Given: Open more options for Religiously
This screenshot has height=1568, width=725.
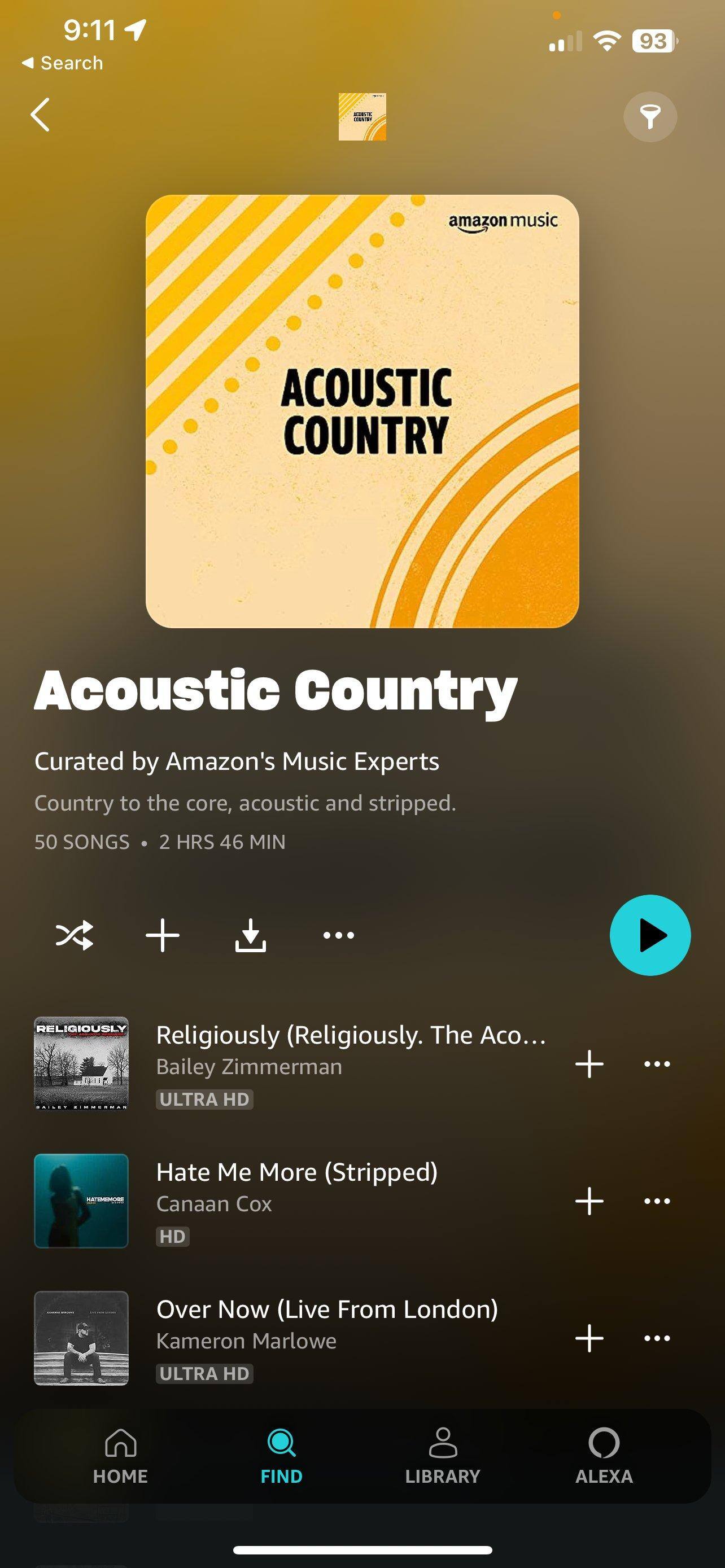Looking at the screenshot, I should point(657,1064).
